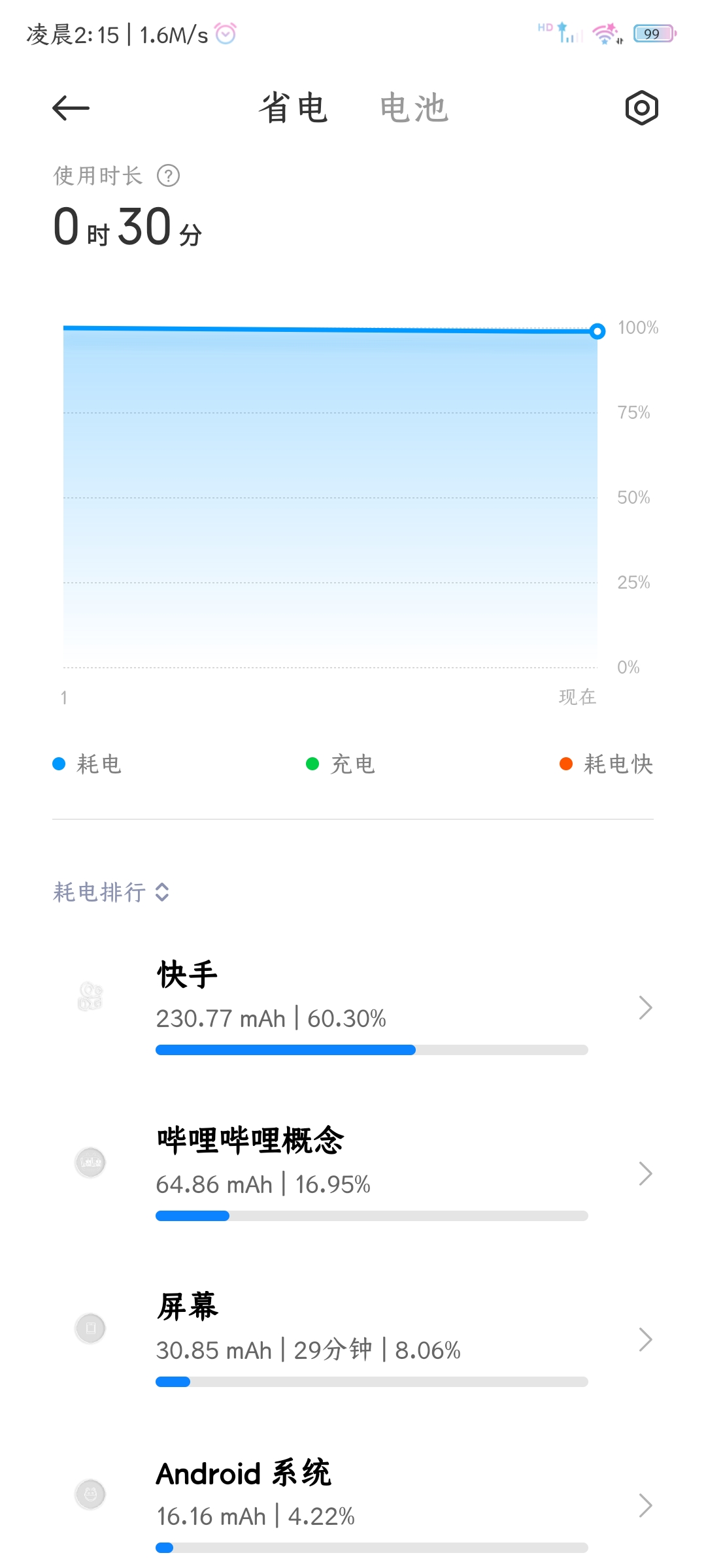The height and width of the screenshot is (1568, 706).
Task: Expand the 耗电排行 sort dropdown
Action: (111, 892)
